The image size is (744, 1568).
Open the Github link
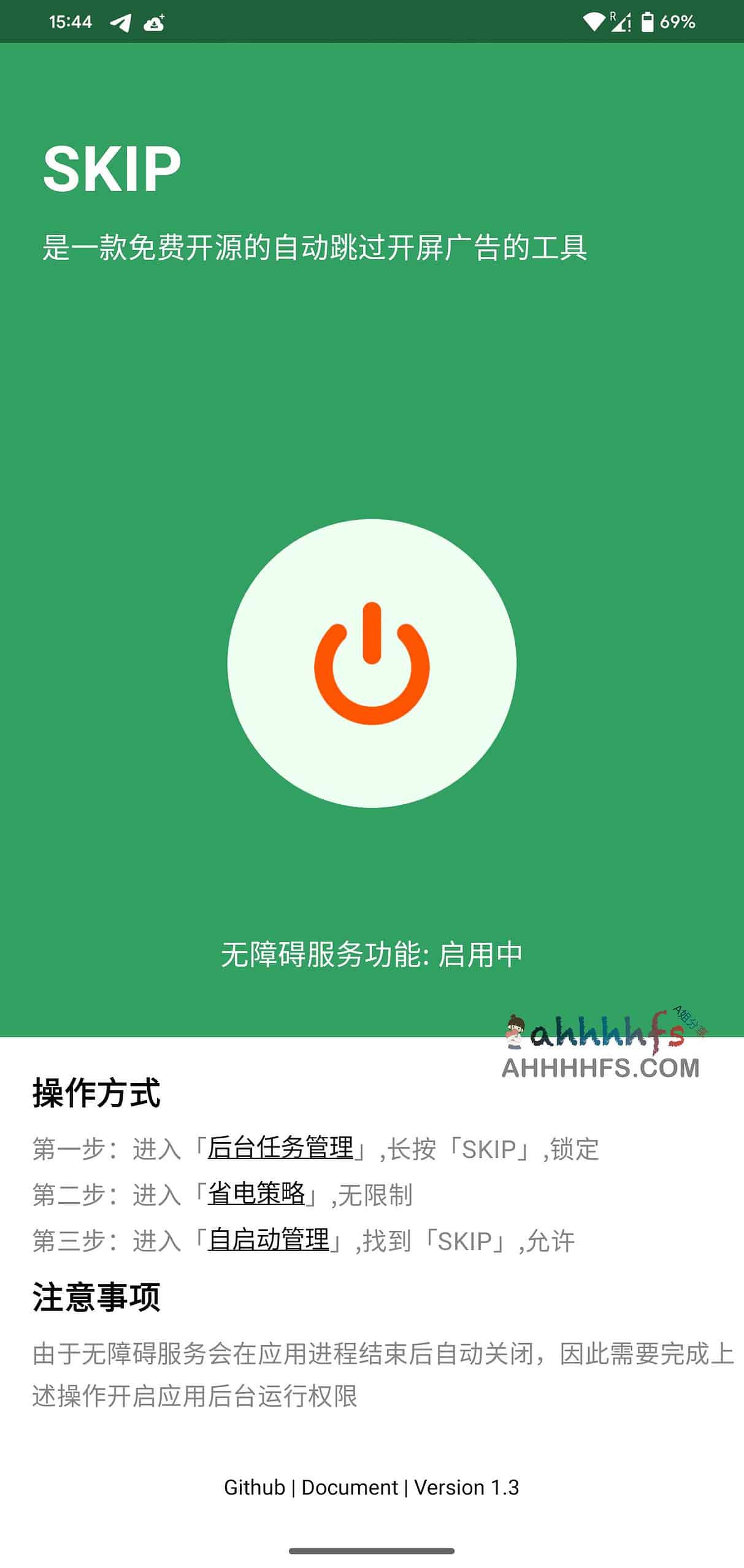(x=255, y=1487)
